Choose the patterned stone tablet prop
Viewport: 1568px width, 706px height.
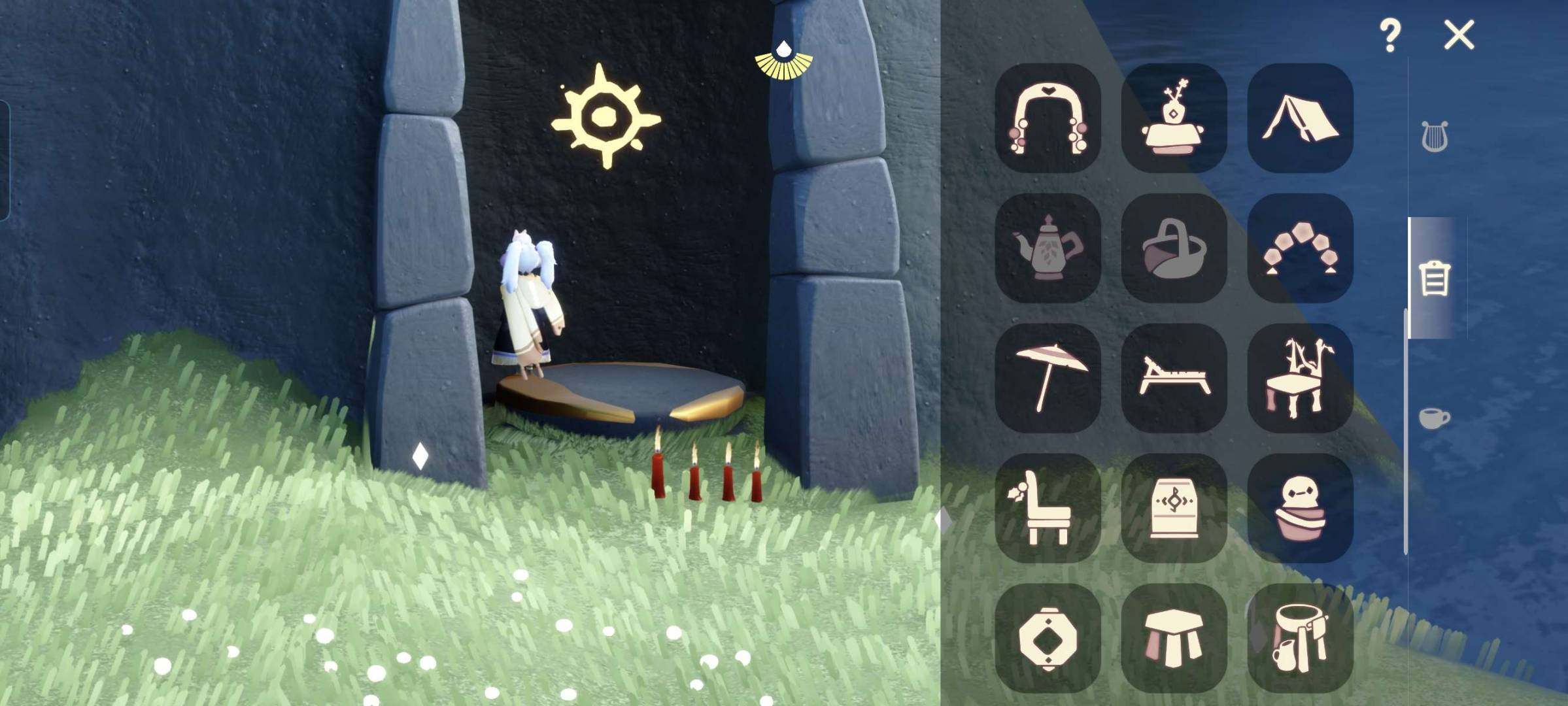pyautogui.click(x=1174, y=507)
